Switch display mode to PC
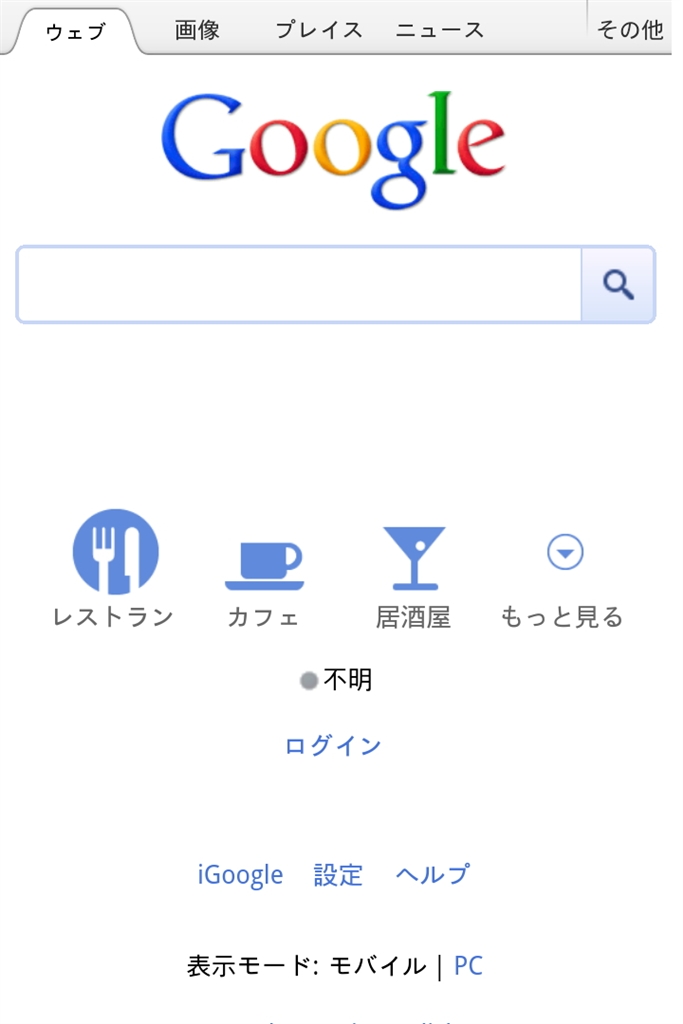 tap(468, 966)
